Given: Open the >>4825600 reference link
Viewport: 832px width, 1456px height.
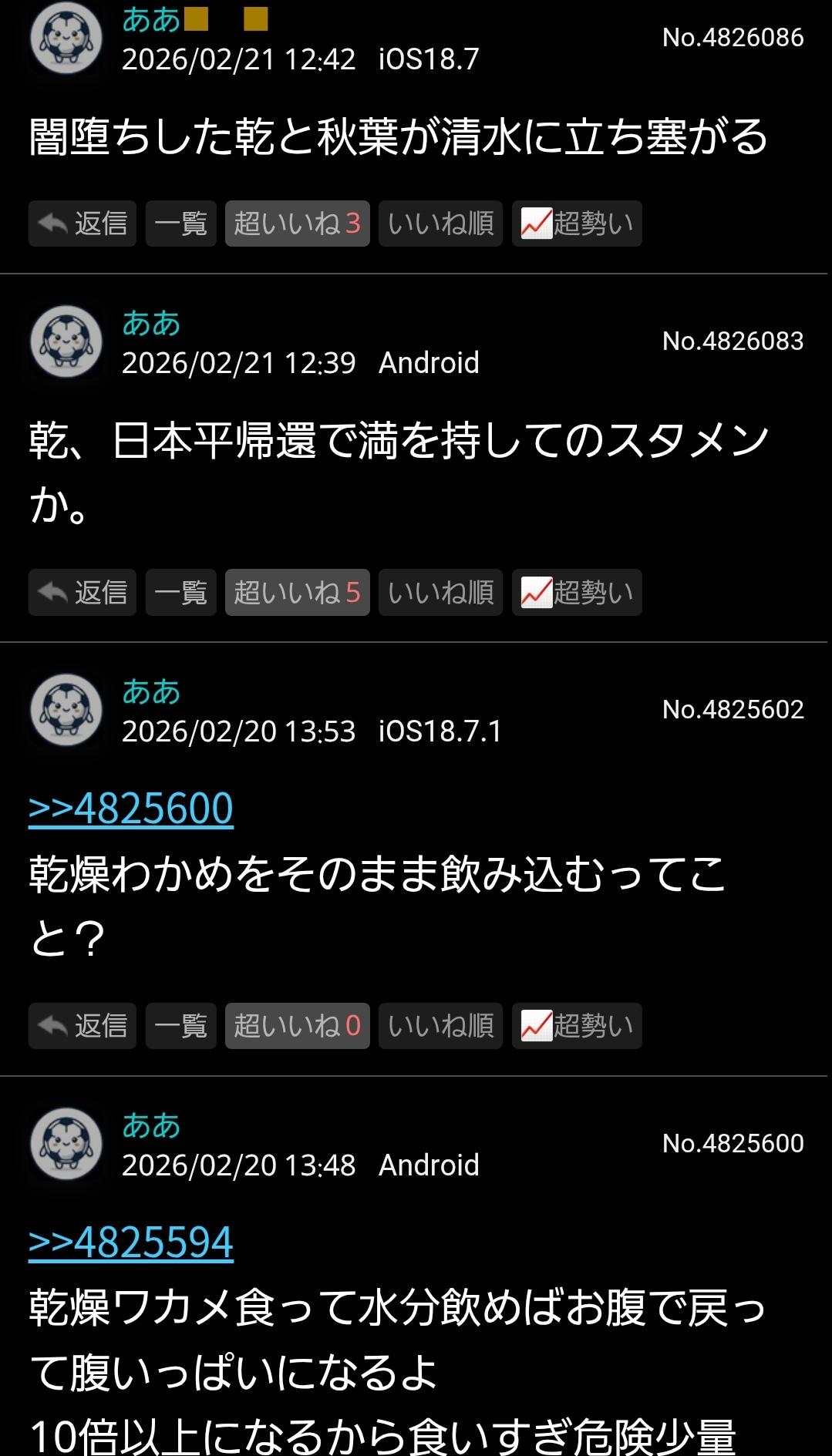Looking at the screenshot, I should [131, 809].
